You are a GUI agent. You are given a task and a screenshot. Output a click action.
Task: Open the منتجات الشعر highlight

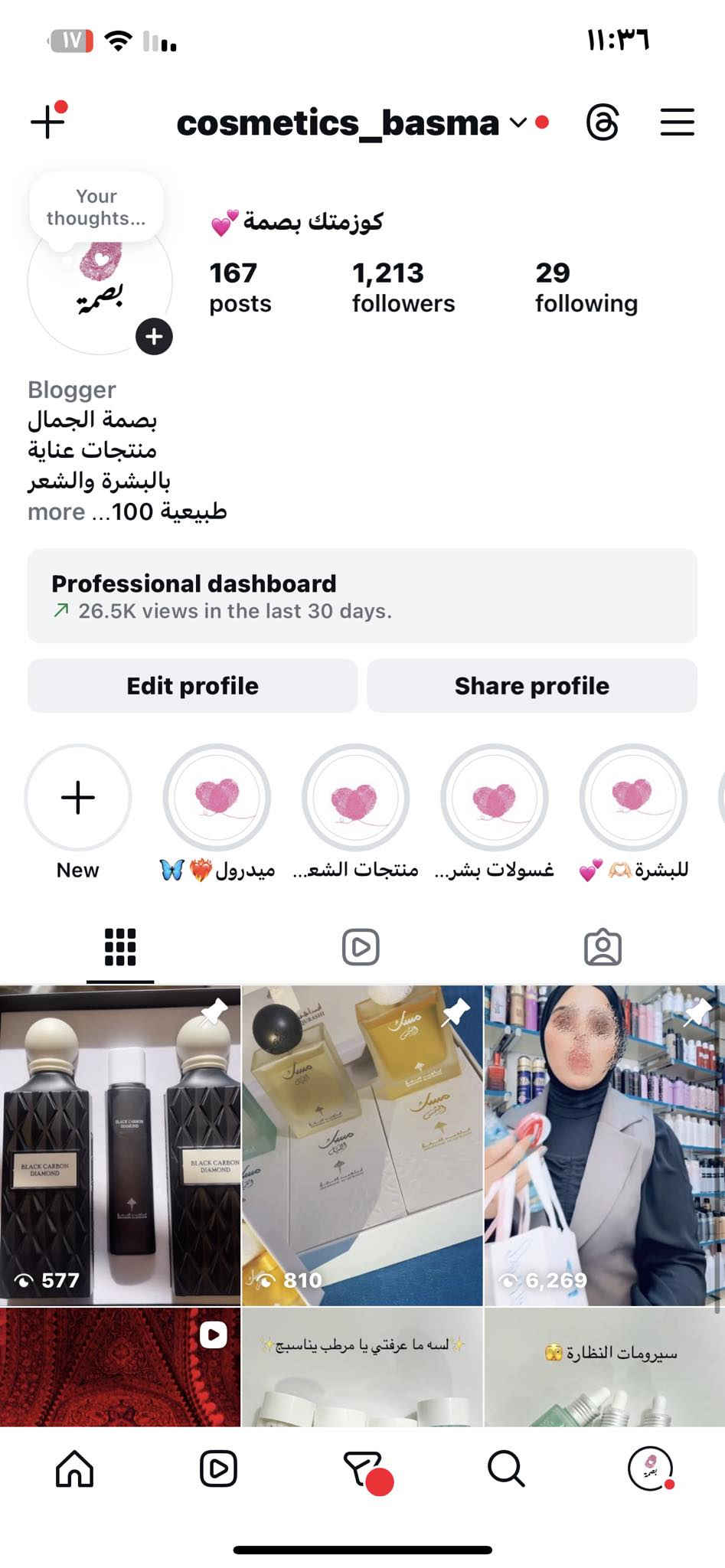click(355, 798)
